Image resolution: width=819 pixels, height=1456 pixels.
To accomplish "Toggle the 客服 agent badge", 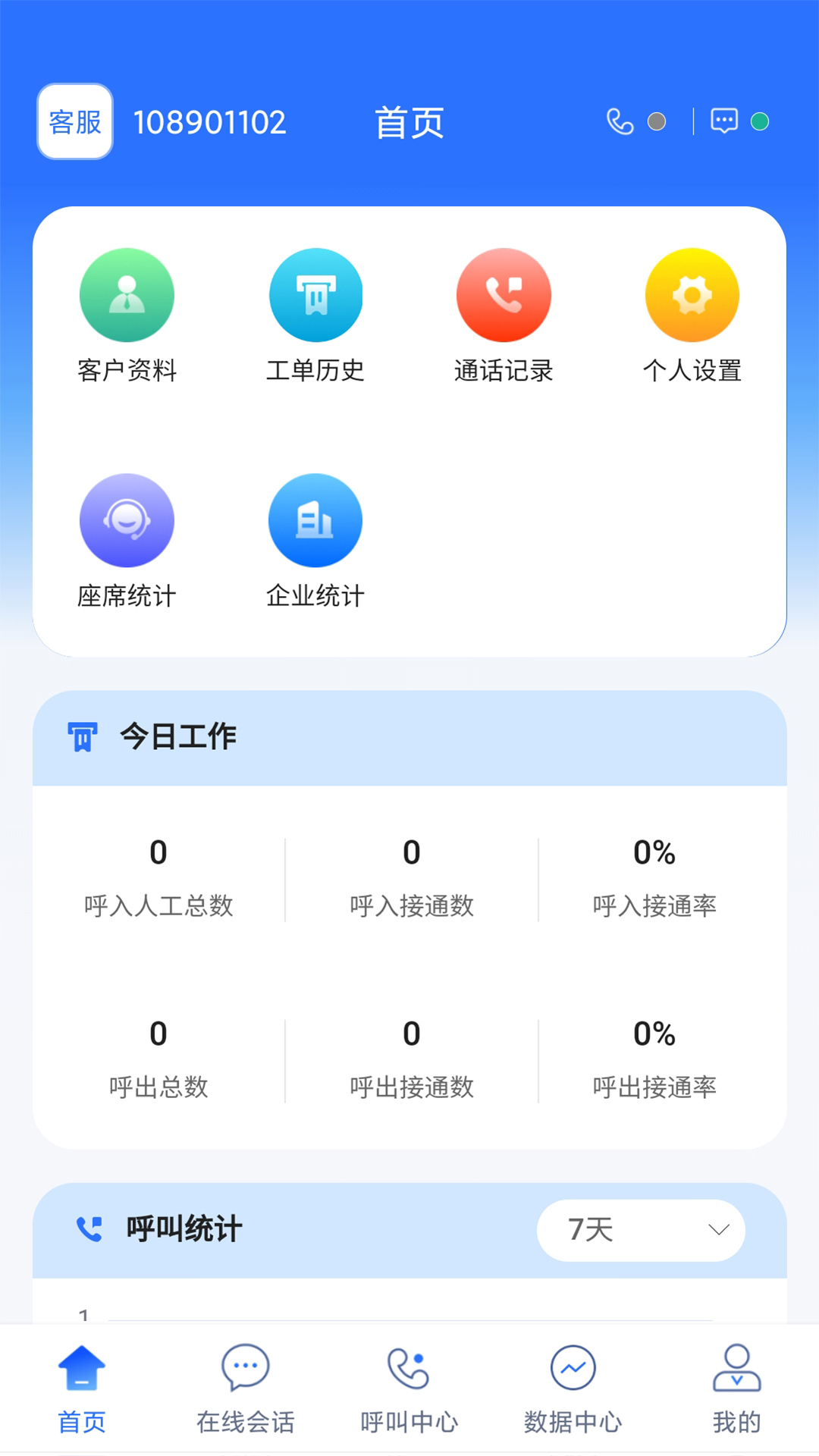I will [74, 121].
